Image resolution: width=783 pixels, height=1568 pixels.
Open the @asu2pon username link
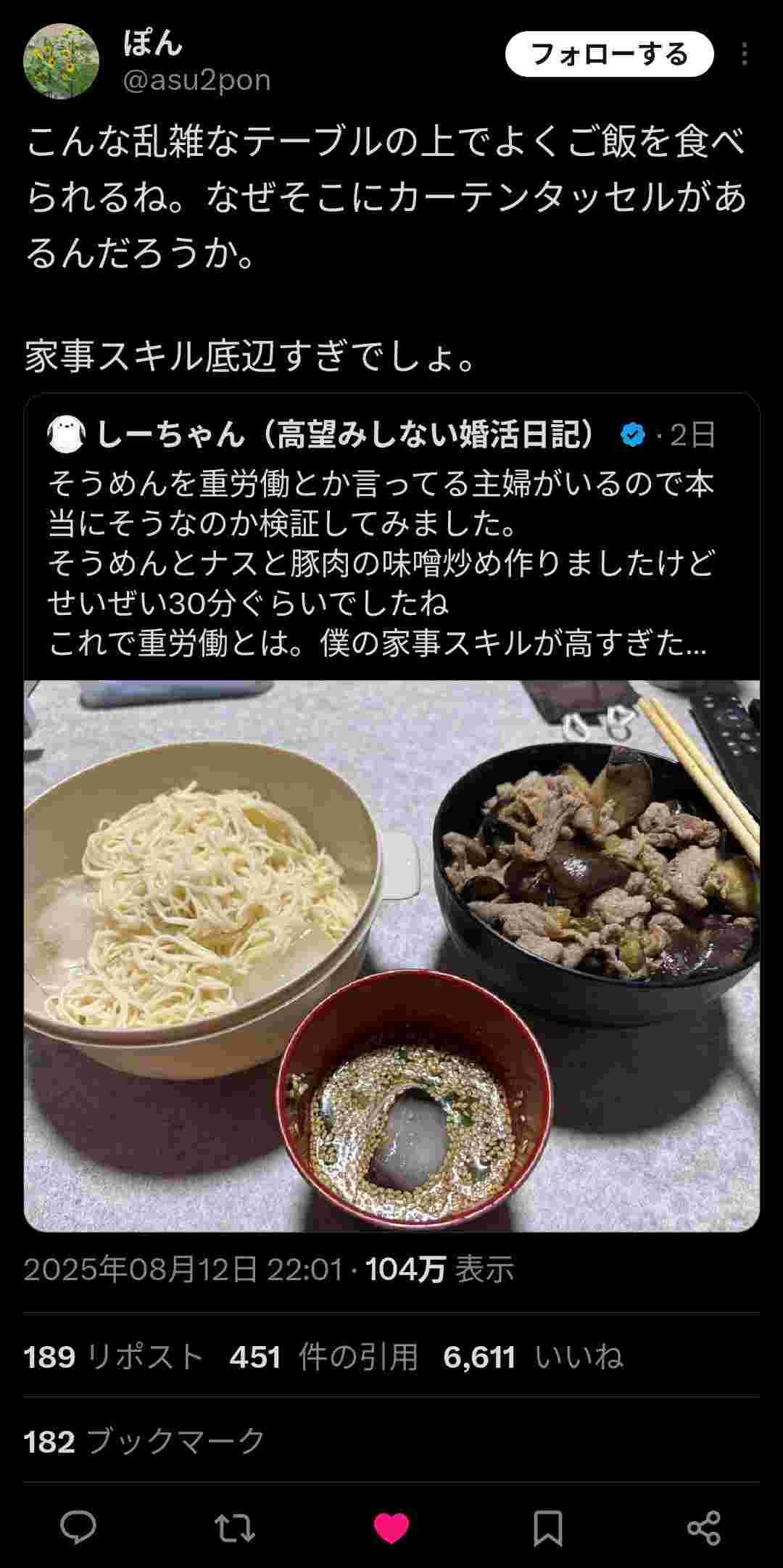click(x=197, y=81)
